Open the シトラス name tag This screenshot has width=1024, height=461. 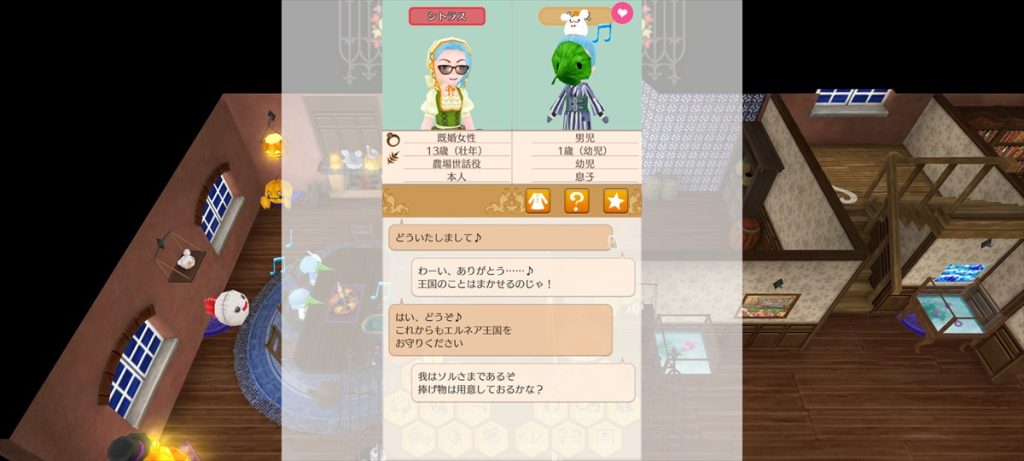click(x=447, y=16)
